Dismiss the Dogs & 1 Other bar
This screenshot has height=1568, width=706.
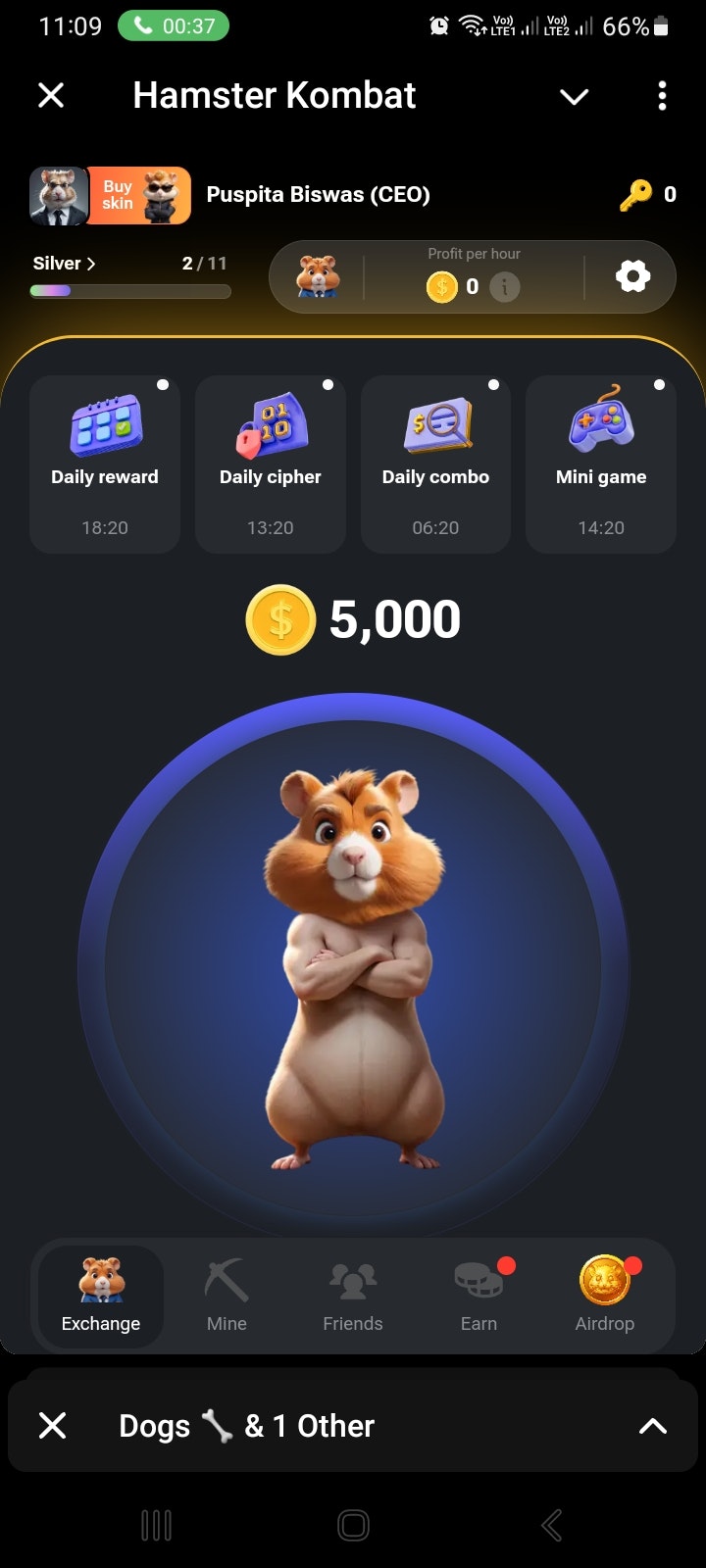pyautogui.click(x=52, y=1426)
